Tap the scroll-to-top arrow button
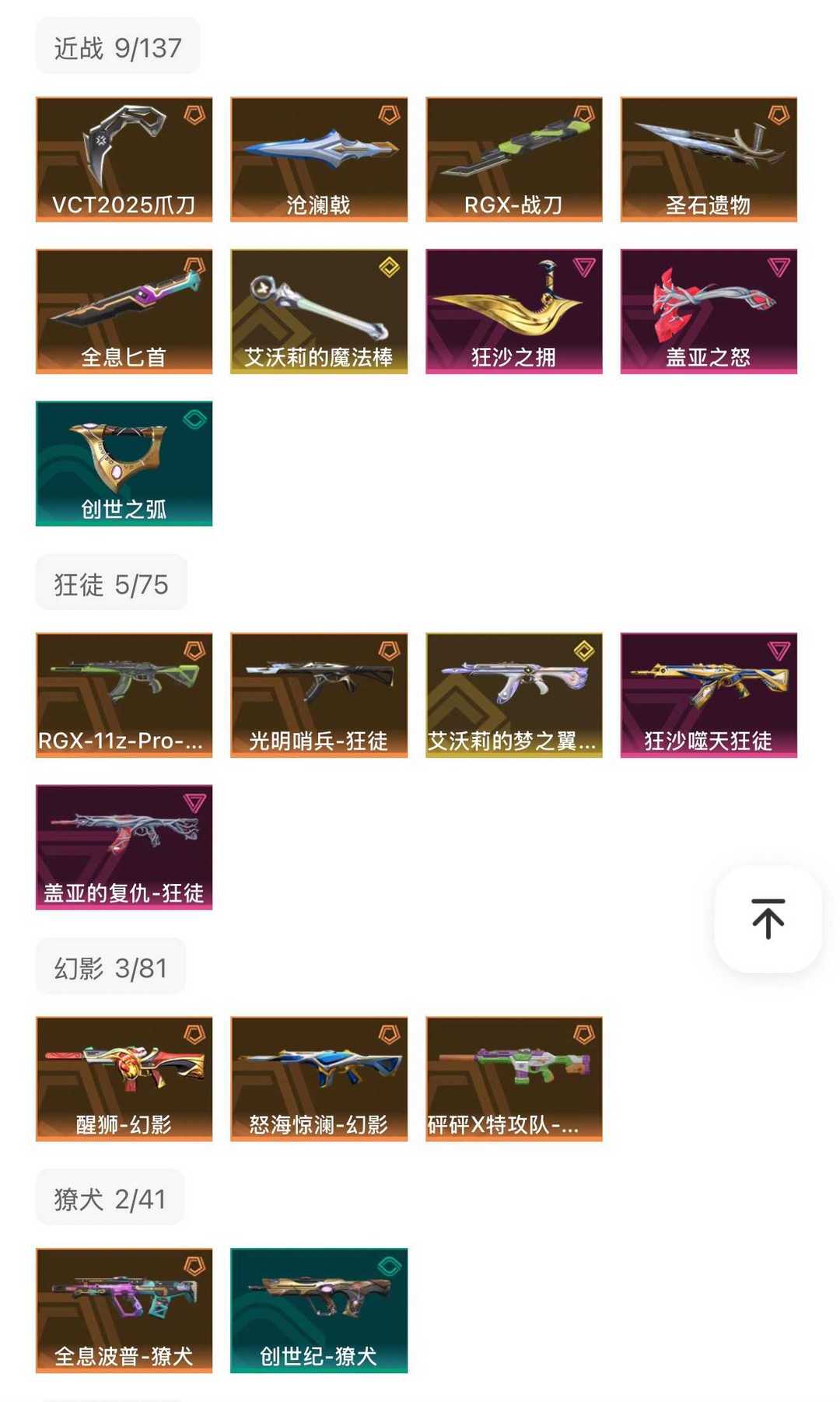This screenshot has width=840, height=1402. [x=768, y=919]
